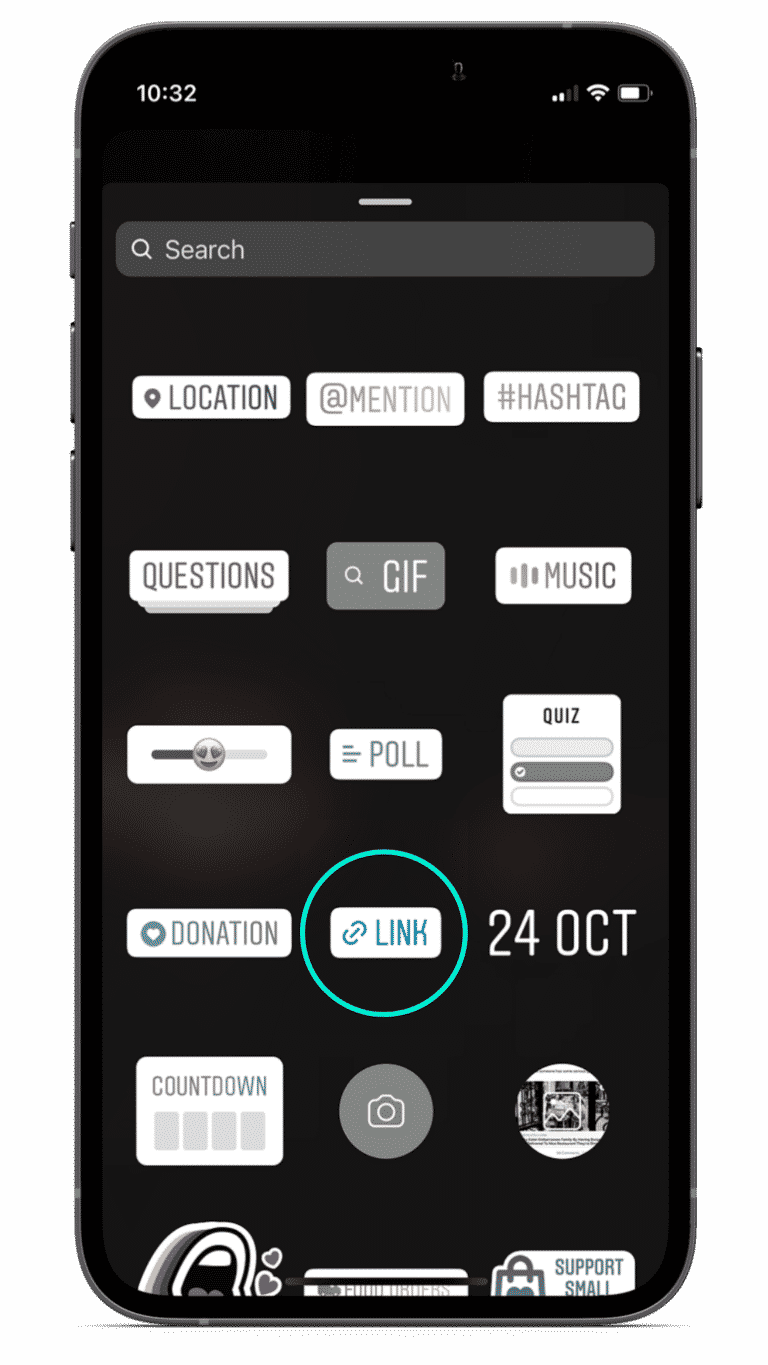Image resolution: width=768 pixels, height=1365 pixels.
Task: Add the Donation sticker
Action: click(209, 933)
